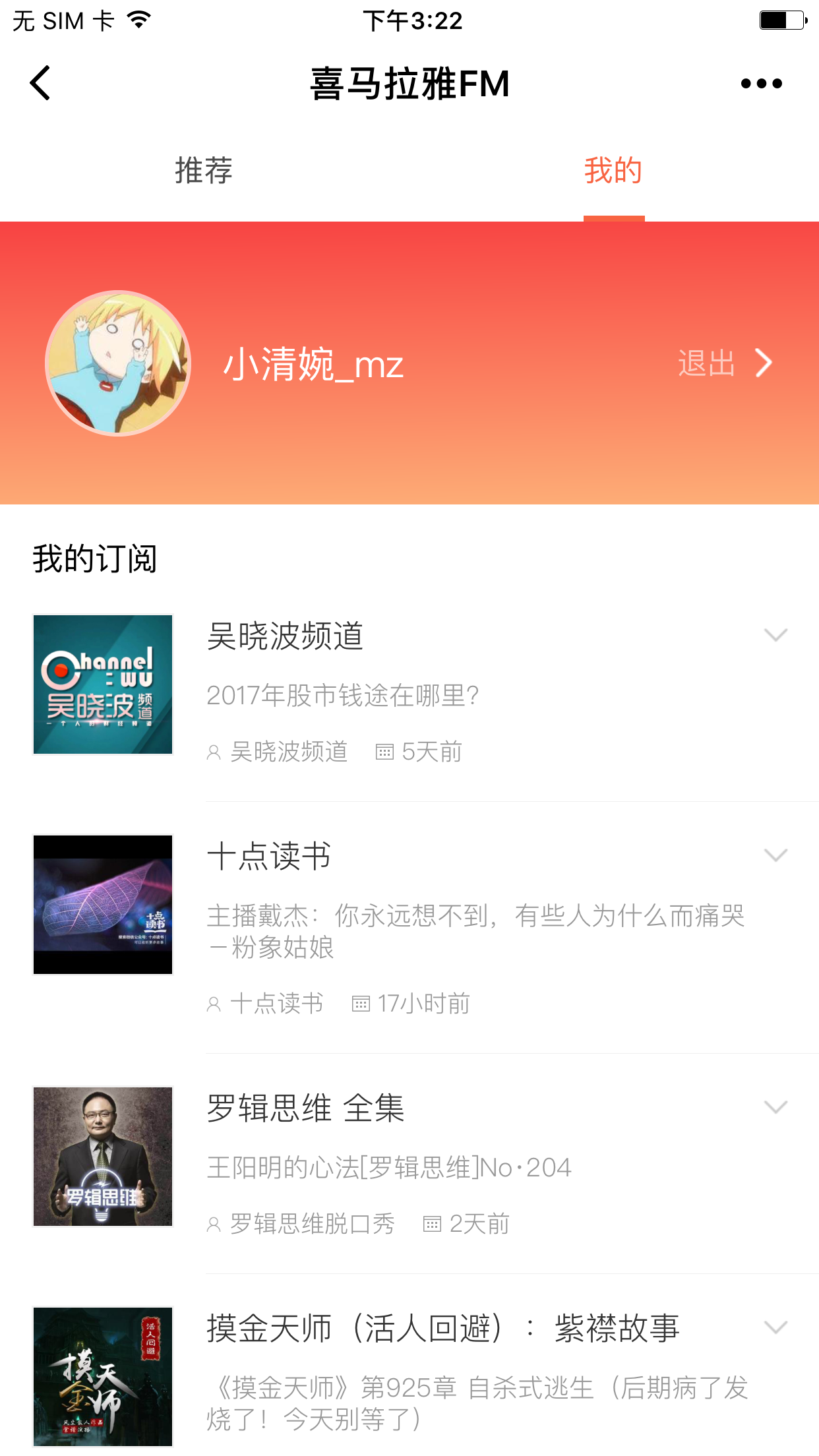Switch to the 推荐 tab
Image resolution: width=819 pixels, height=1456 pixels.
(204, 171)
